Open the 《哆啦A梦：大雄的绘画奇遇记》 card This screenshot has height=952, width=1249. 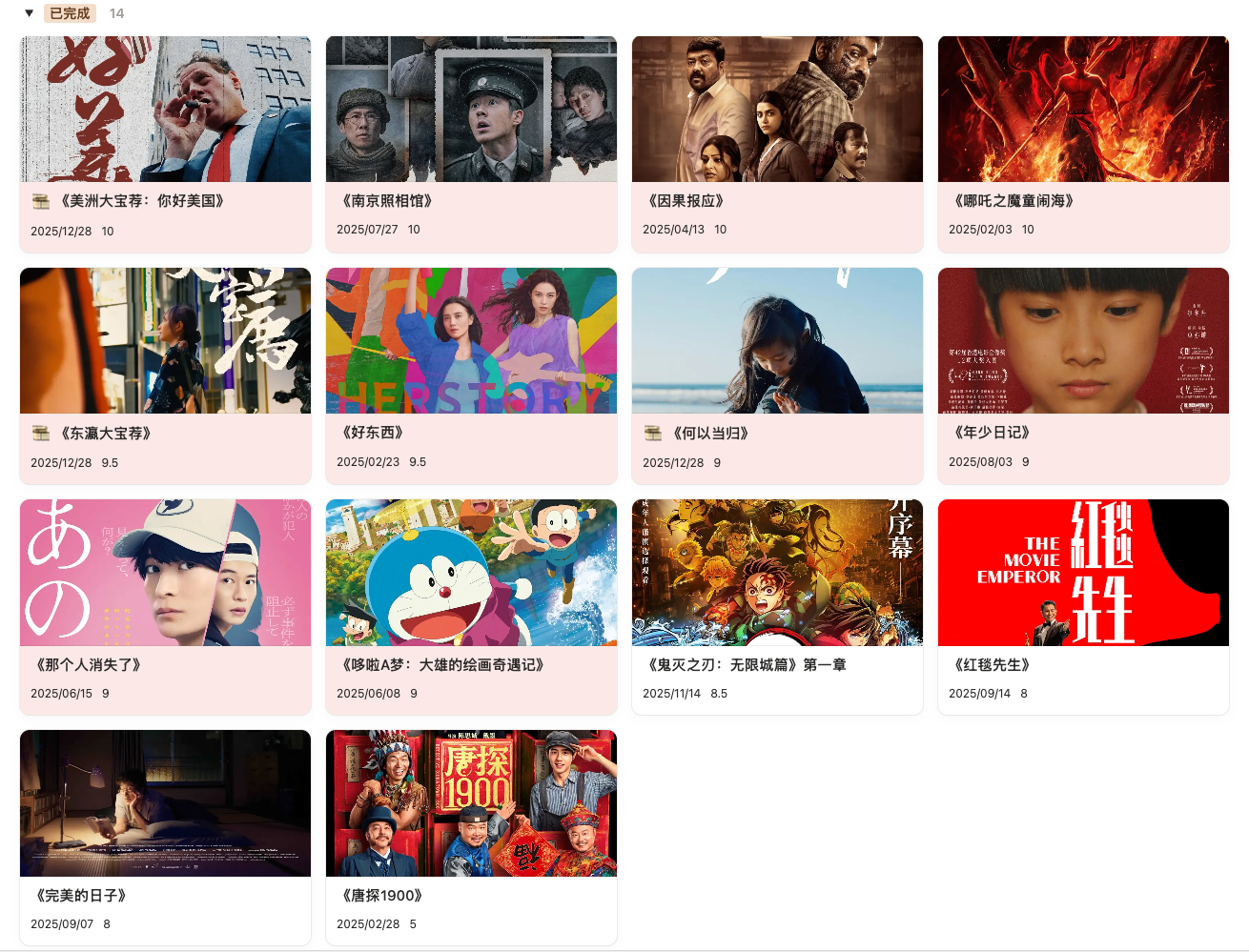click(x=471, y=607)
